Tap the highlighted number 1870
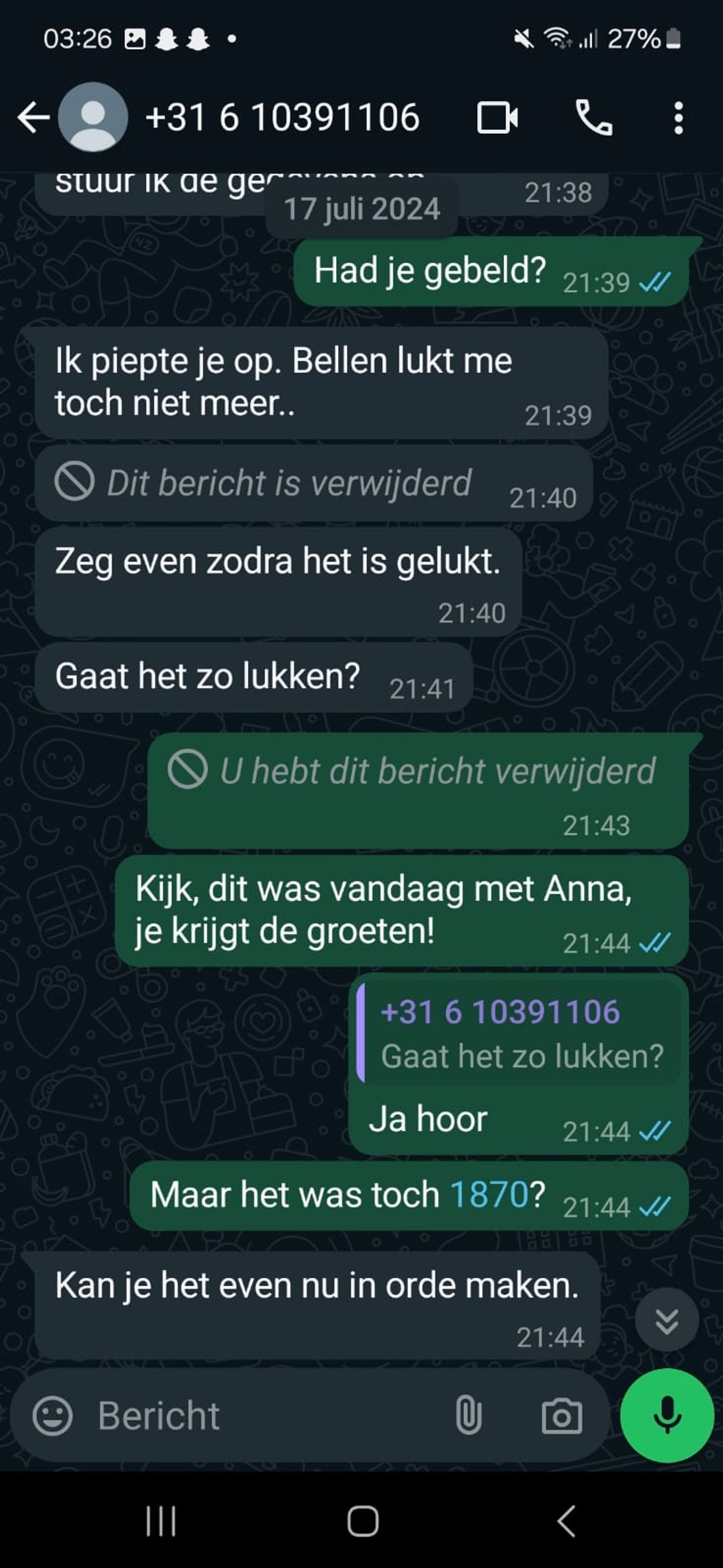Viewport: 723px width, 1568px height. (489, 1194)
